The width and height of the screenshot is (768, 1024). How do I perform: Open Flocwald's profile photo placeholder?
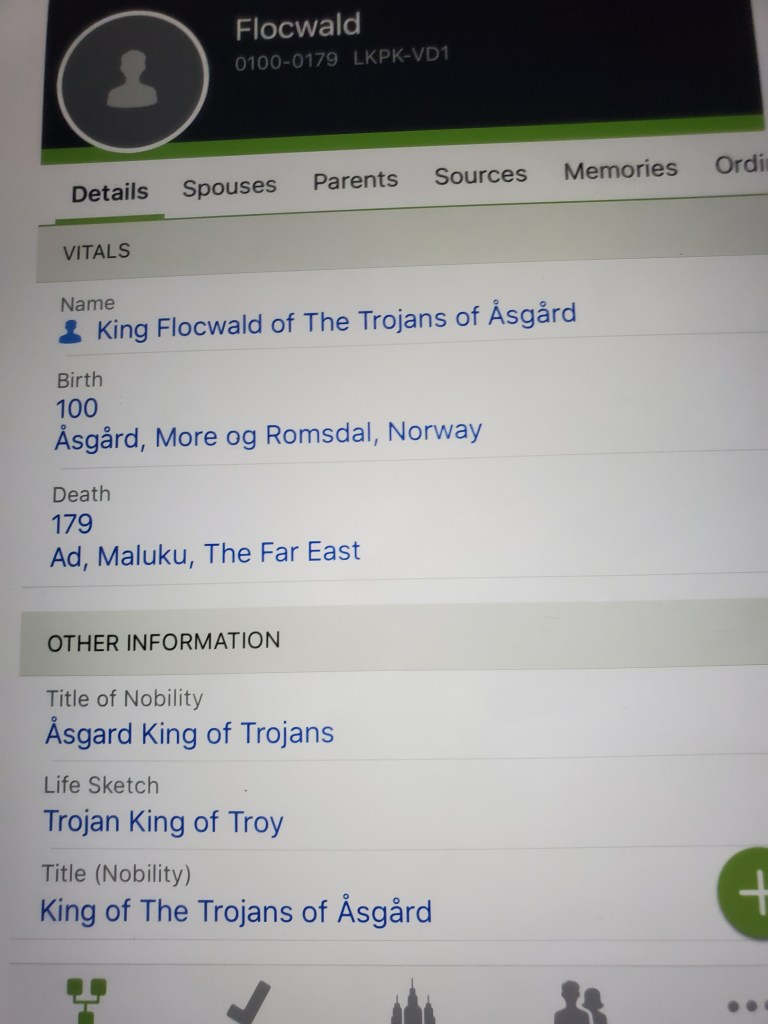[133, 82]
